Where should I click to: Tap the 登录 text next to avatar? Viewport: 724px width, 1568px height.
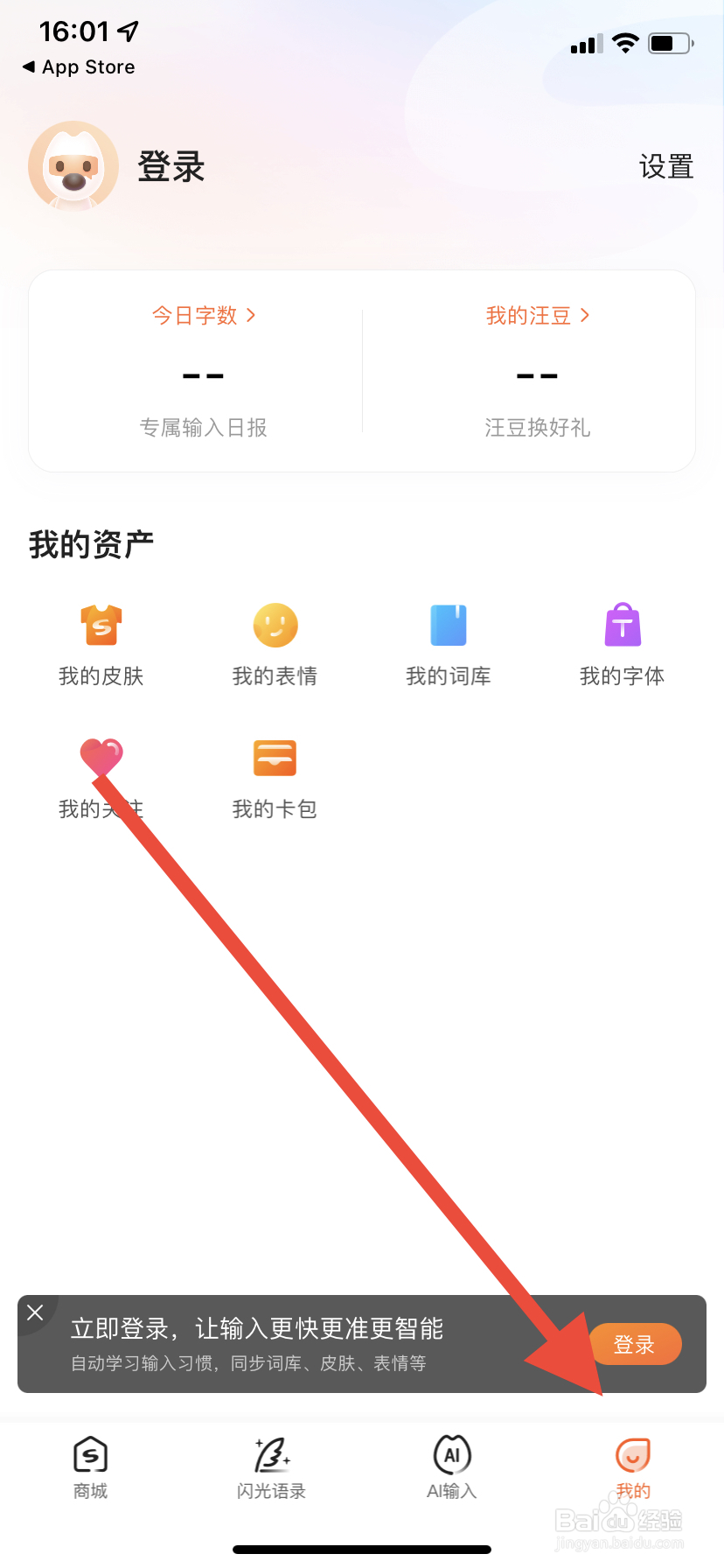click(x=171, y=166)
